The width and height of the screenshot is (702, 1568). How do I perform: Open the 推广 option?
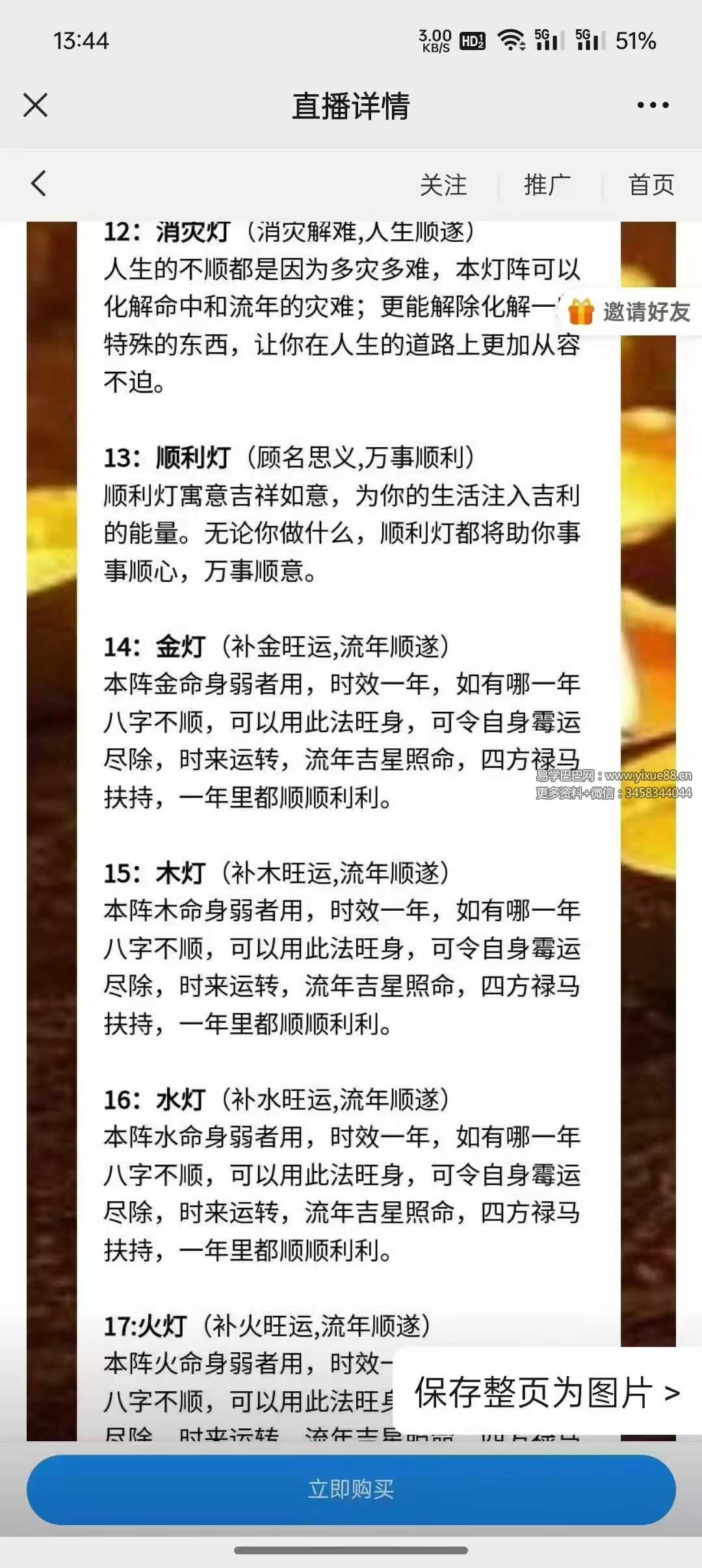click(x=547, y=185)
